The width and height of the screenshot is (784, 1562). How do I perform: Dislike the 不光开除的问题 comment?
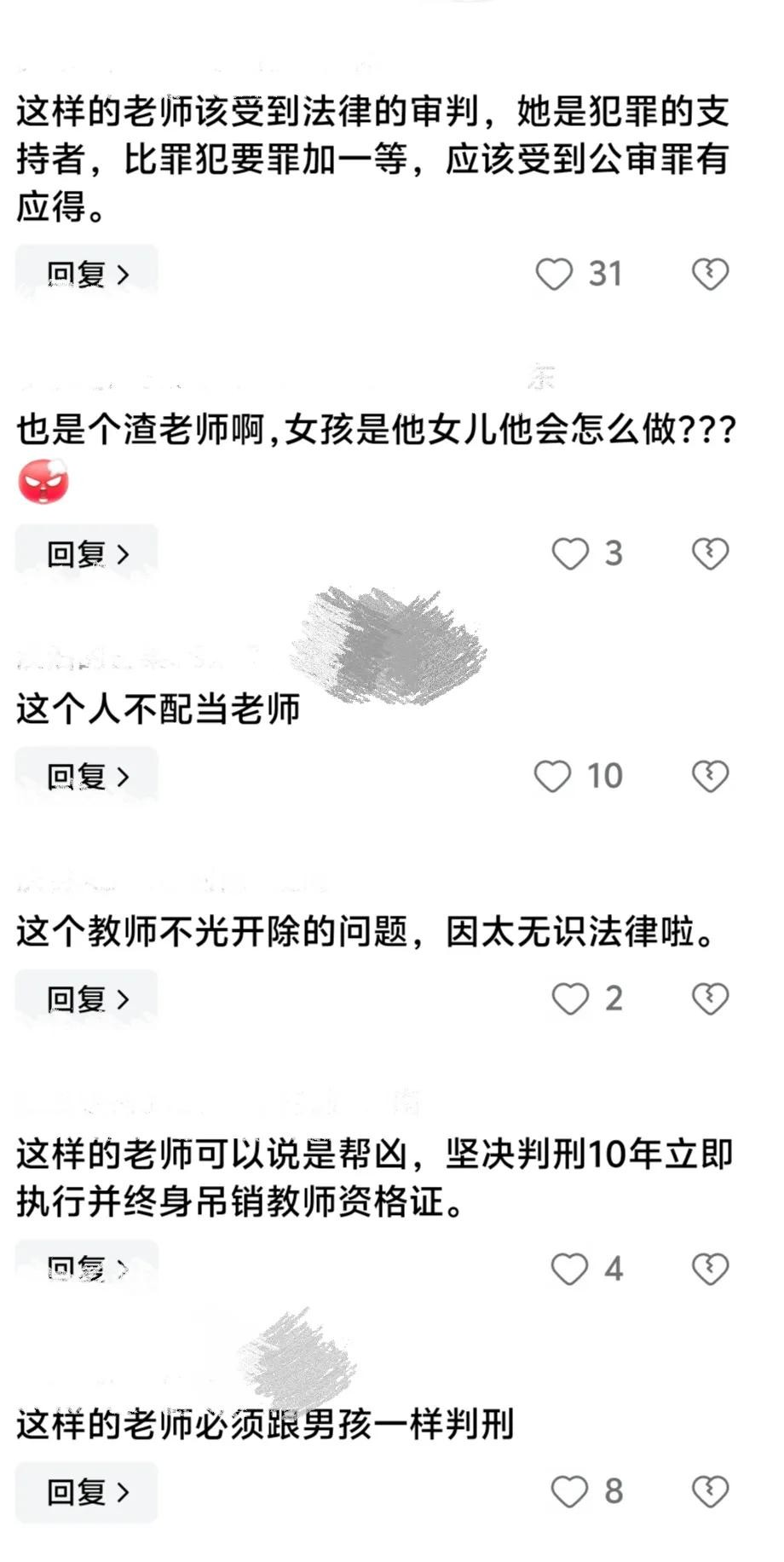point(709,998)
